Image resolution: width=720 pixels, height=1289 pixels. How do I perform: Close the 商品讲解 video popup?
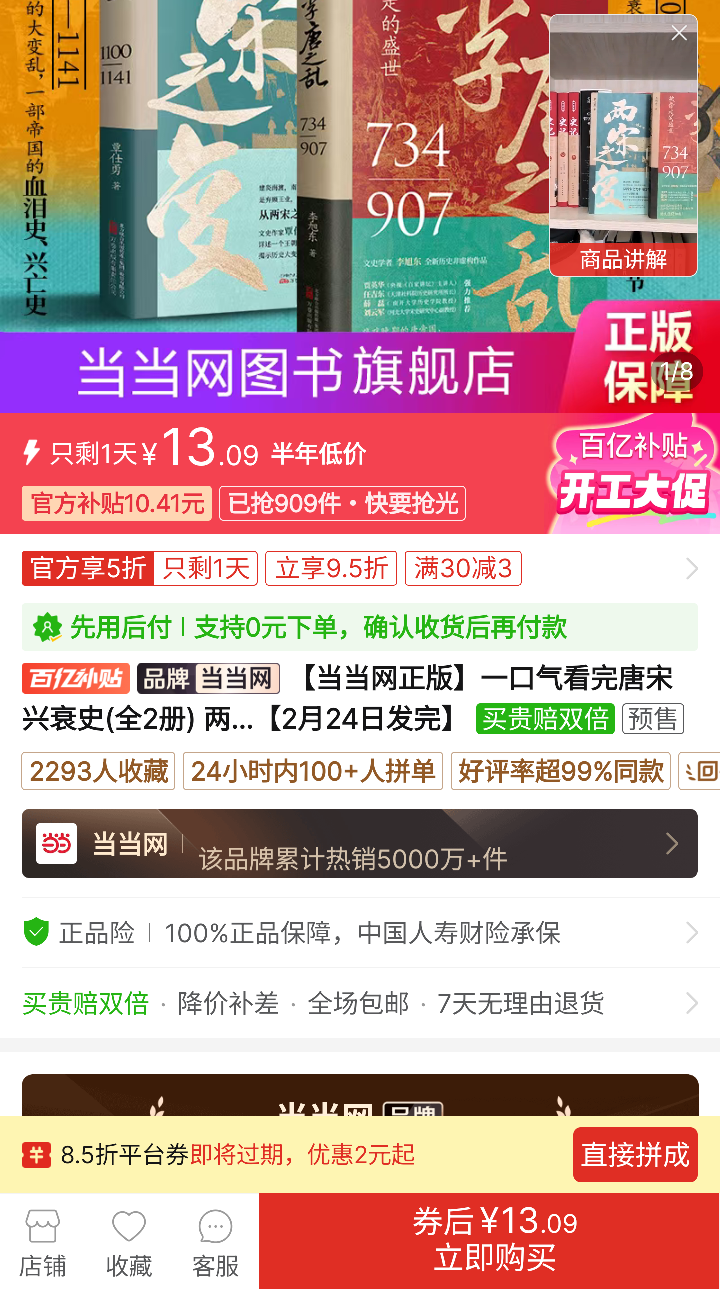coord(679,33)
